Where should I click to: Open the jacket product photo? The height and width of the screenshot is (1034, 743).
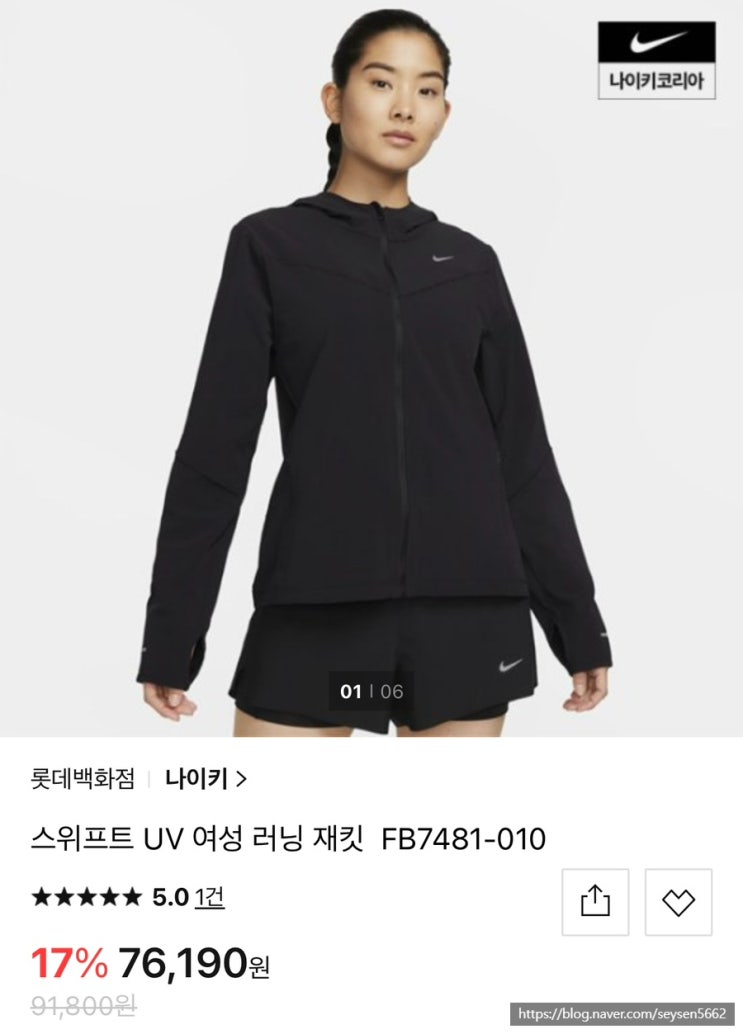pyautogui.click(x=371, y=368)
